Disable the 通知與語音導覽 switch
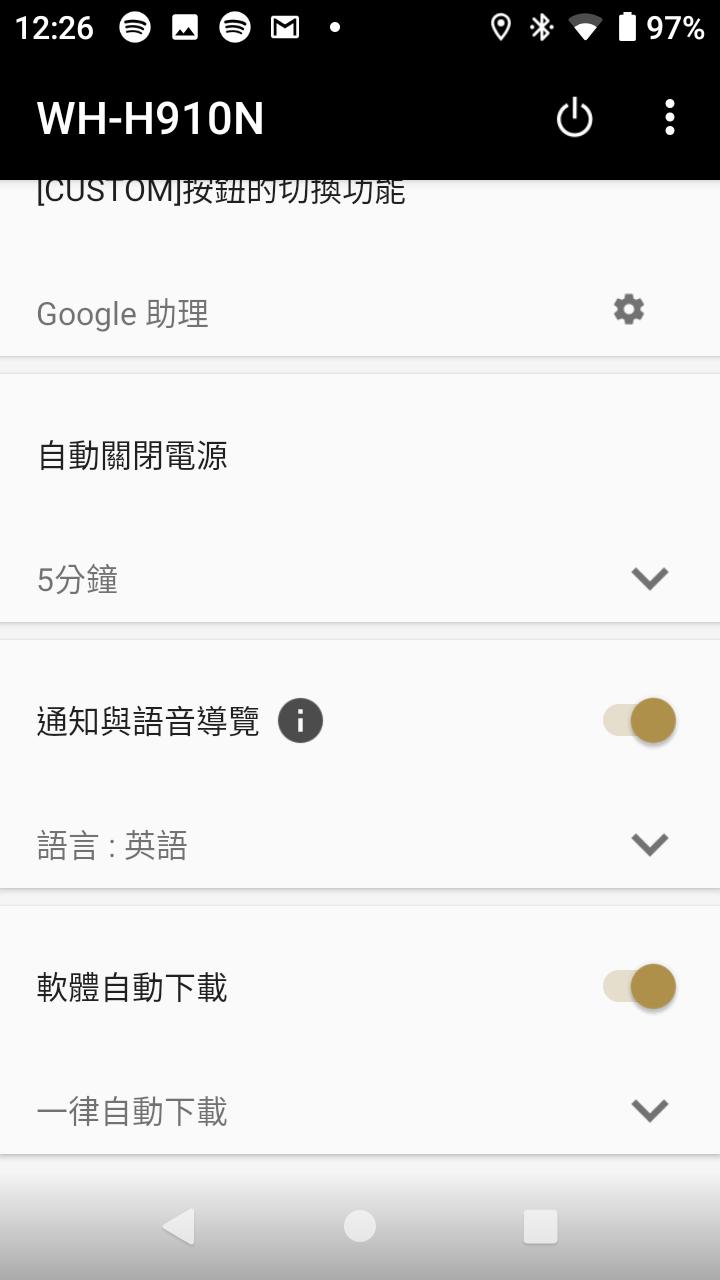Viewport: 720px width, 1280px height. (x=637, y=720)
